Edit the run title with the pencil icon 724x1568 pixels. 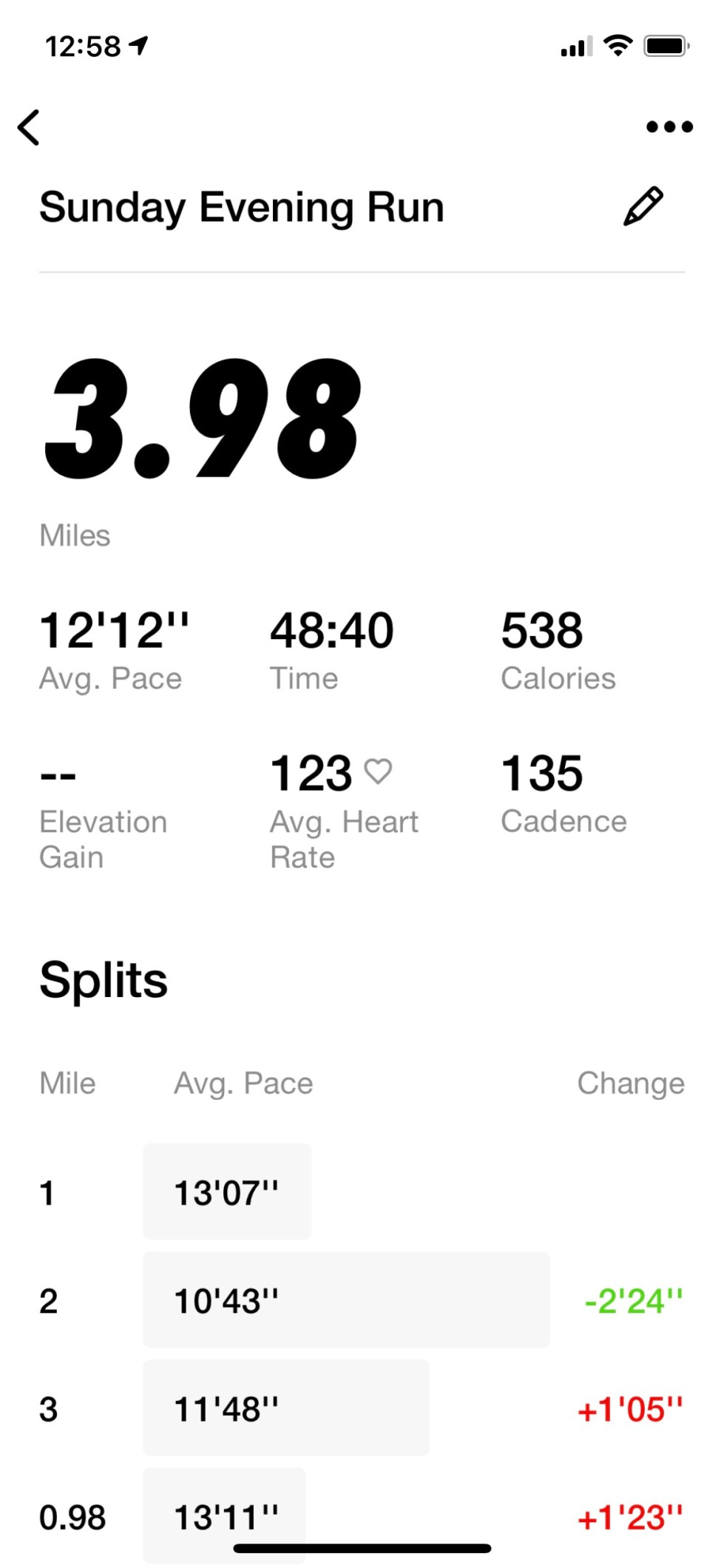pyautogui.click(x=643, y=206)
